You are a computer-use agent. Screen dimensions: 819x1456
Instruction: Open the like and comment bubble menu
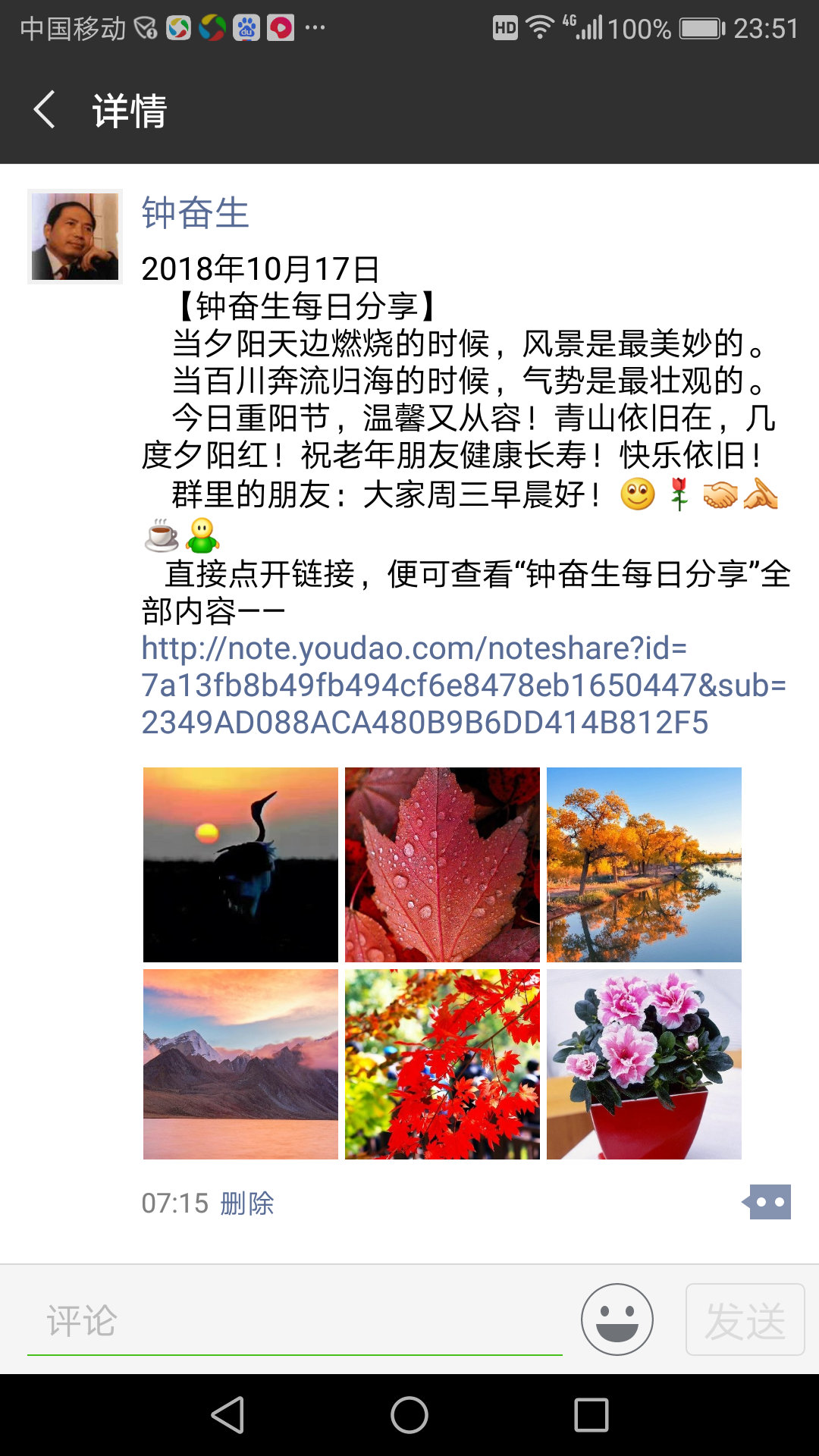(x=768, y=1202)
